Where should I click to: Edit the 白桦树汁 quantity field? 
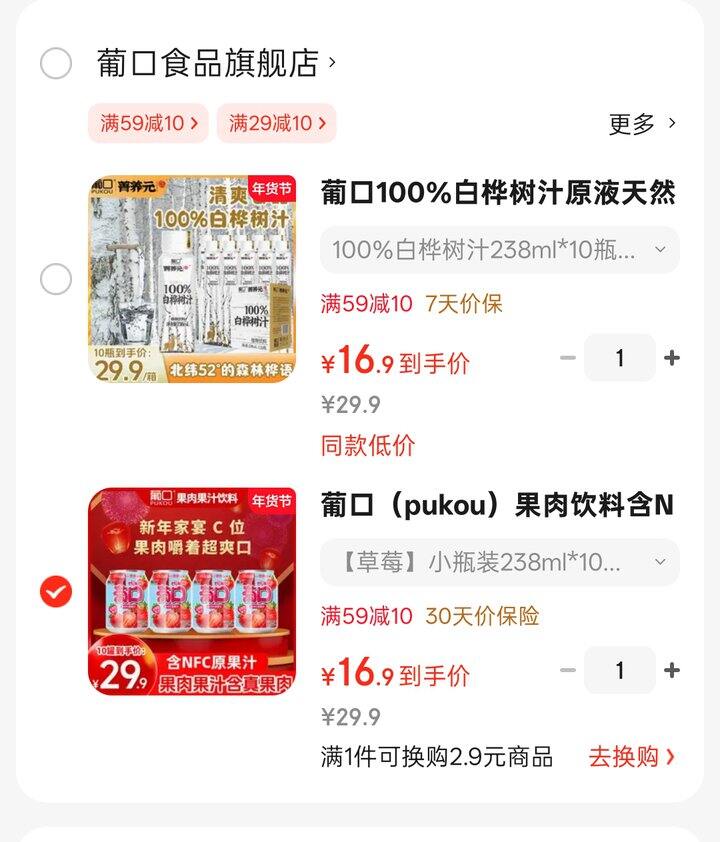620,358
